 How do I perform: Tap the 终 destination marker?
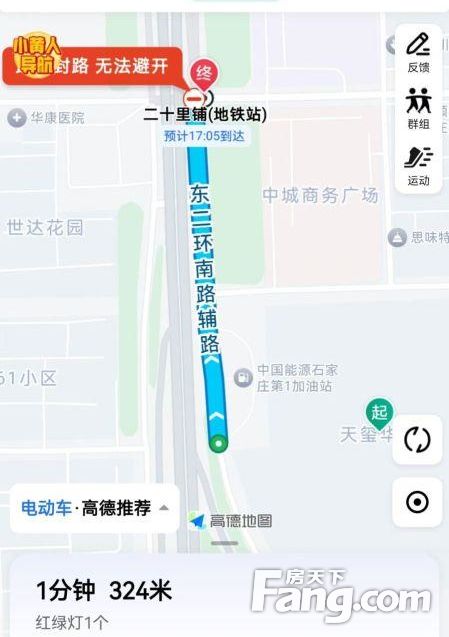204,75
